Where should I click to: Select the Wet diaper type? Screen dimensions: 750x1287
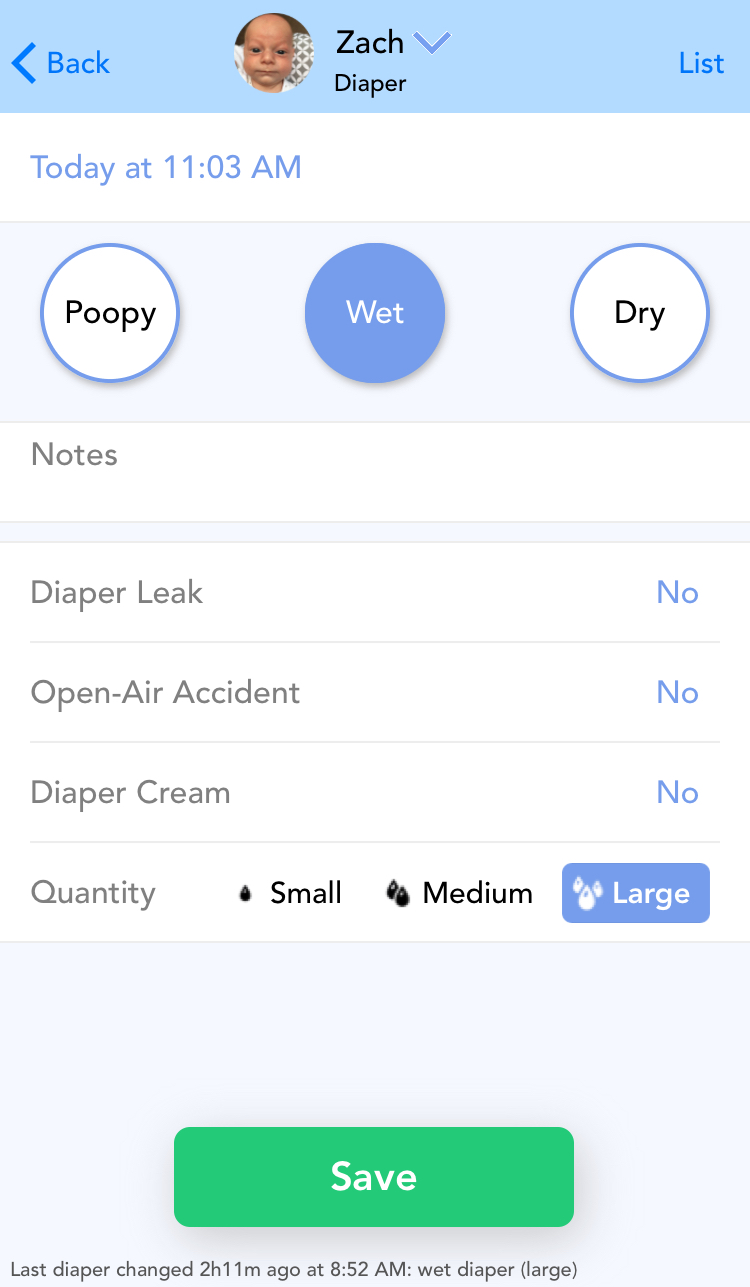click(375, 313)
